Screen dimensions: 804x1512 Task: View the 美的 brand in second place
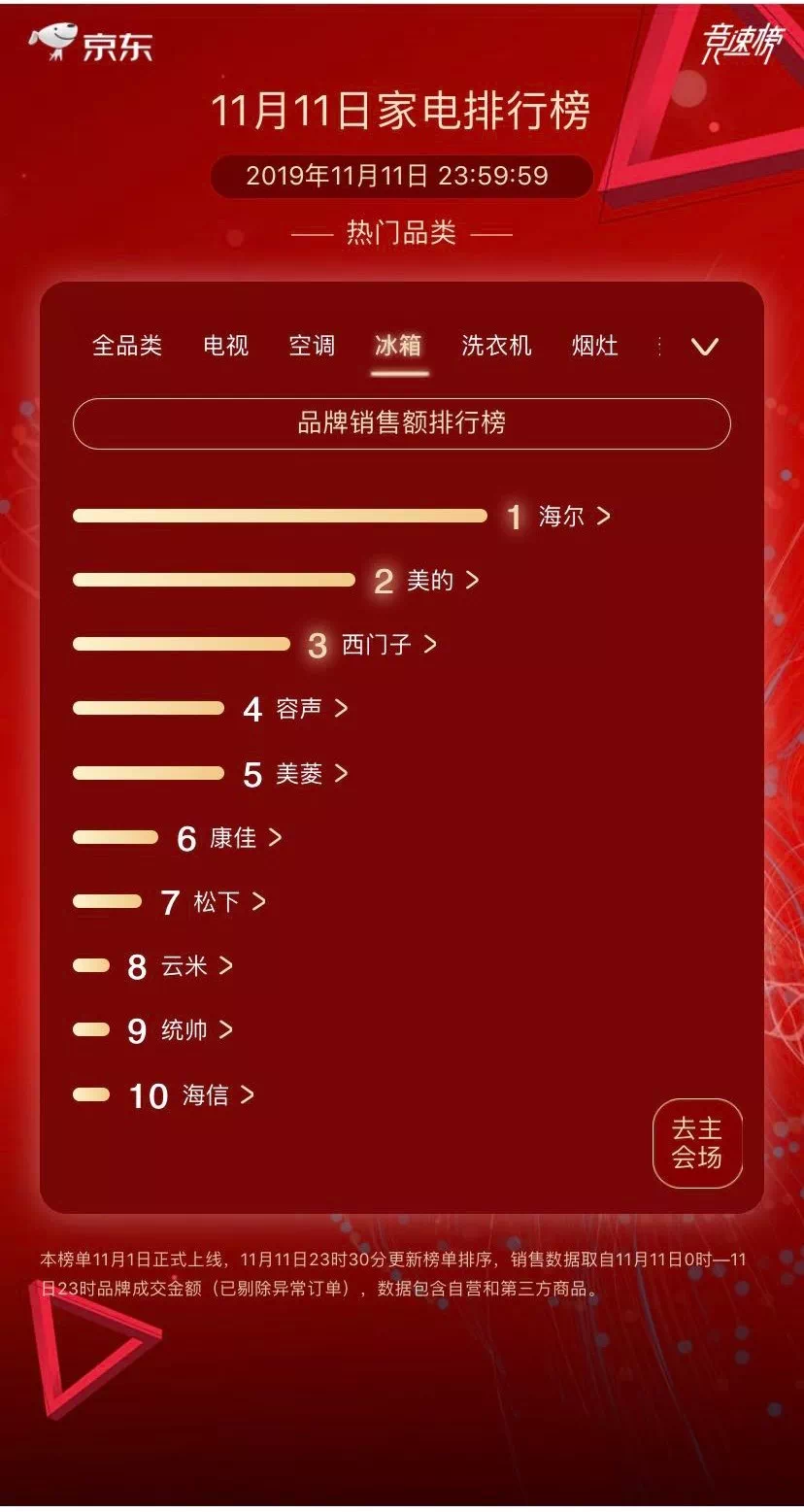[x=441, y=581]
